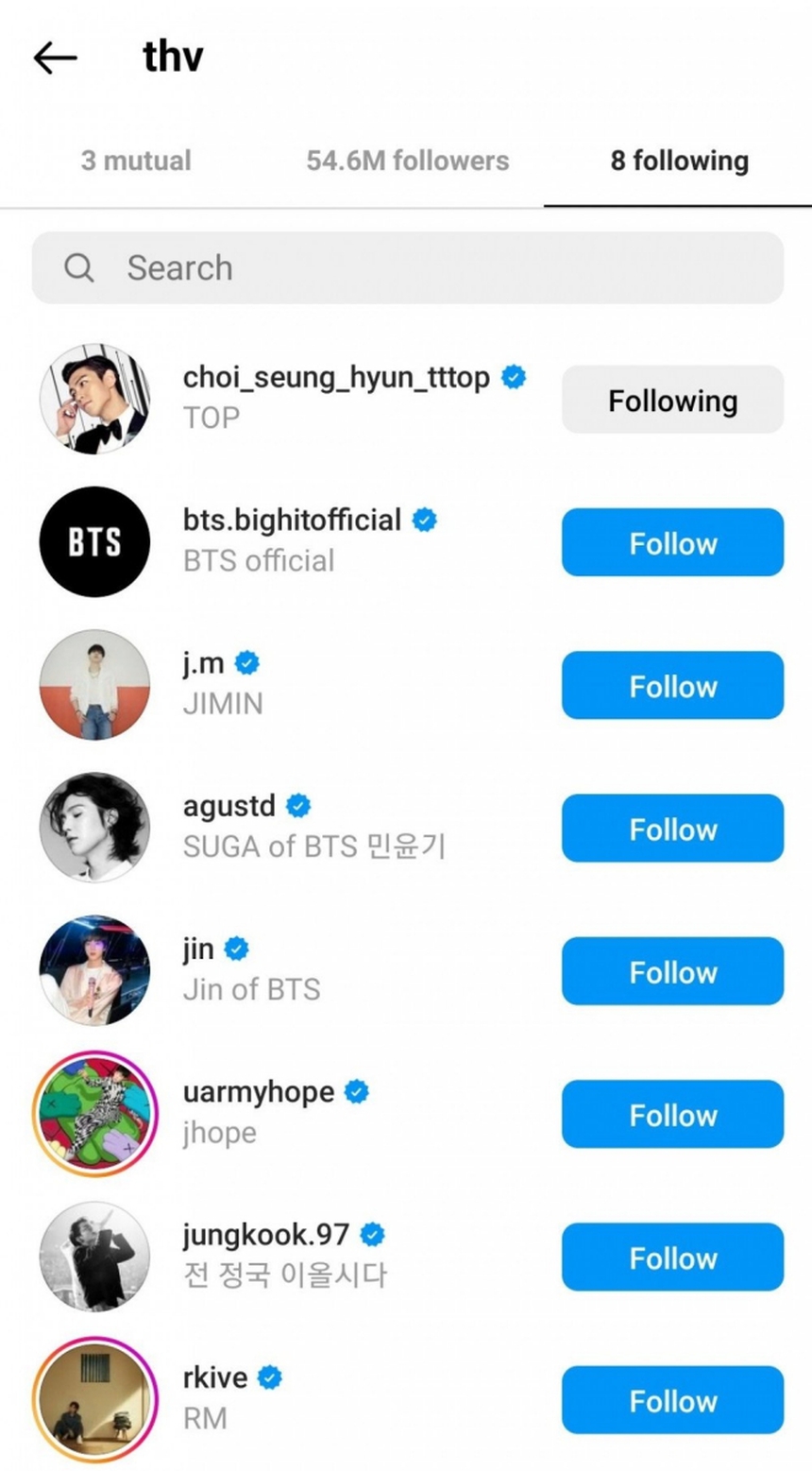The image size is (812, 1471).
Task: Follow the bts.bighitofficial account
Action: pyautogui.click(x=671, y=542)
